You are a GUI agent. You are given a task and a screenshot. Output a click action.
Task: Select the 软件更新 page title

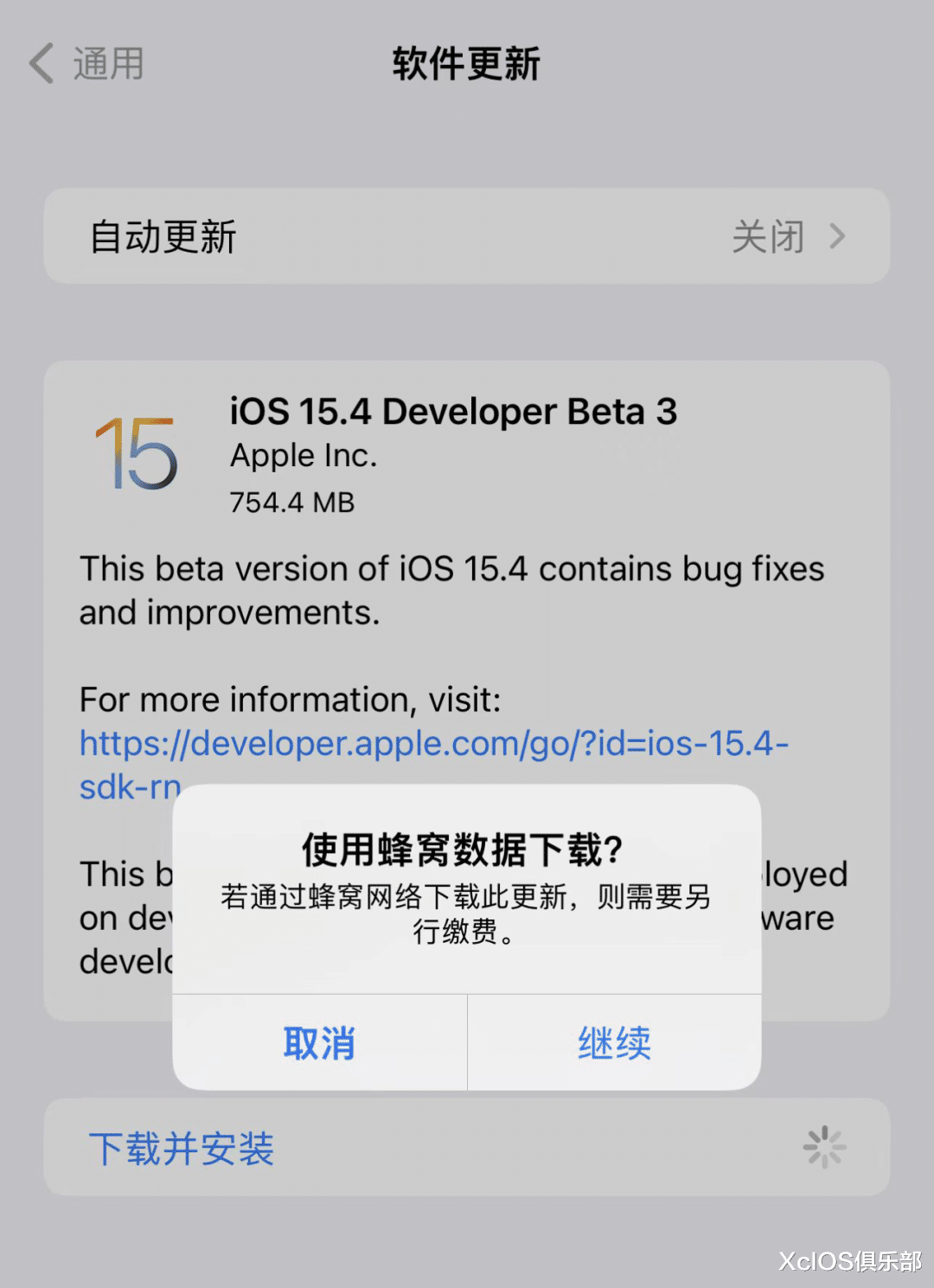point(467,63)
